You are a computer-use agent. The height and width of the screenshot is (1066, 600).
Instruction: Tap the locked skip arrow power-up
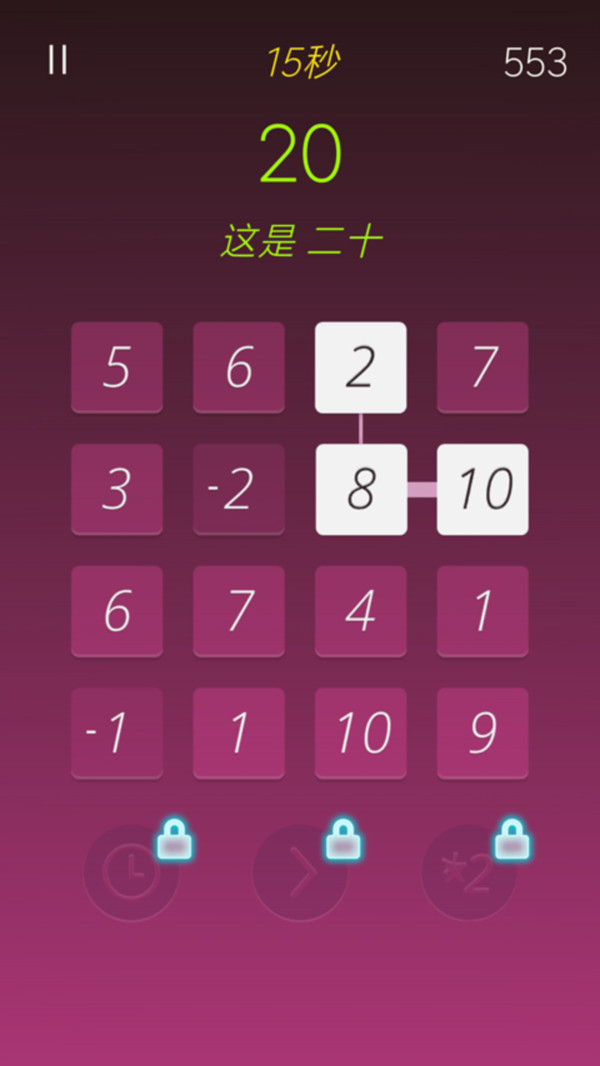(300, 872)
